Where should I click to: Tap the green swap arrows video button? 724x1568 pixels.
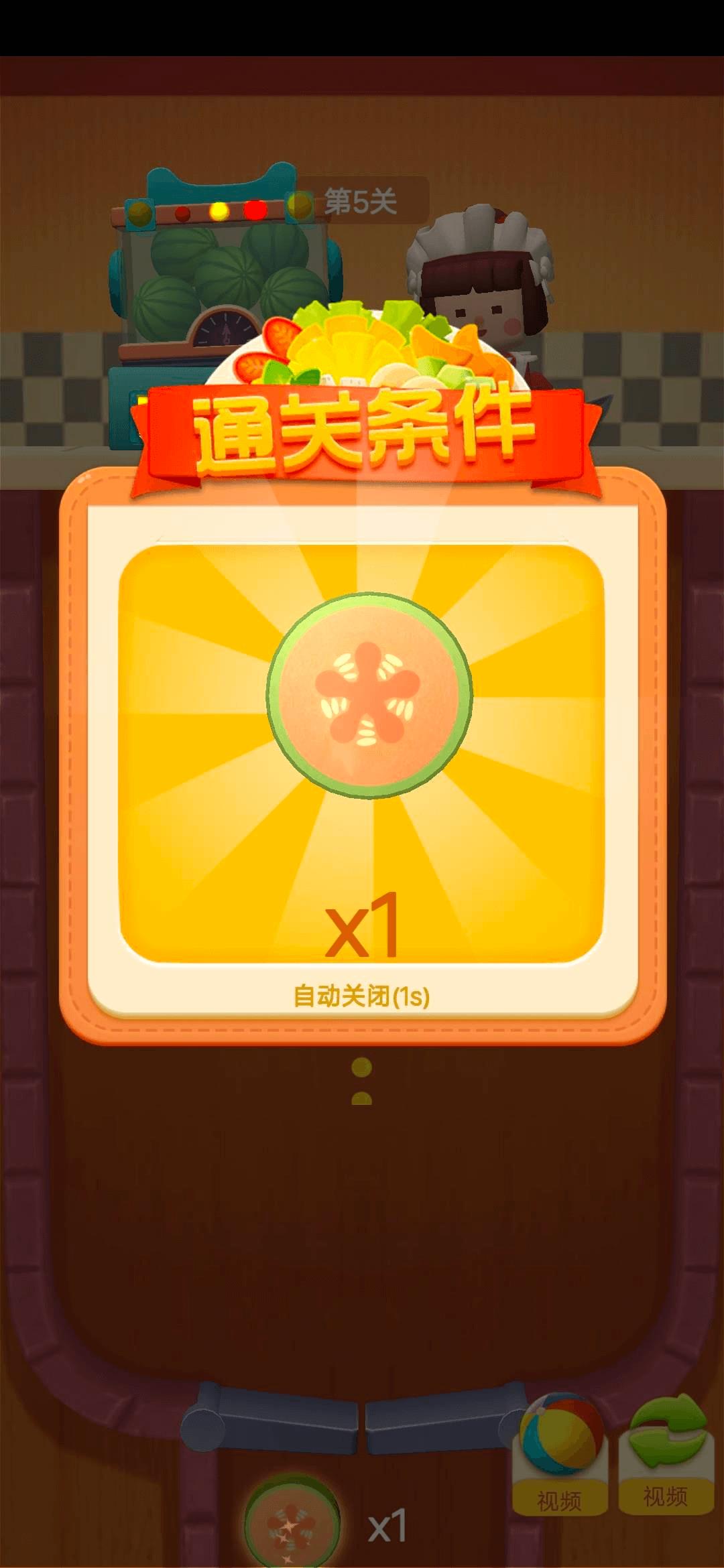tap(666, 1455)
